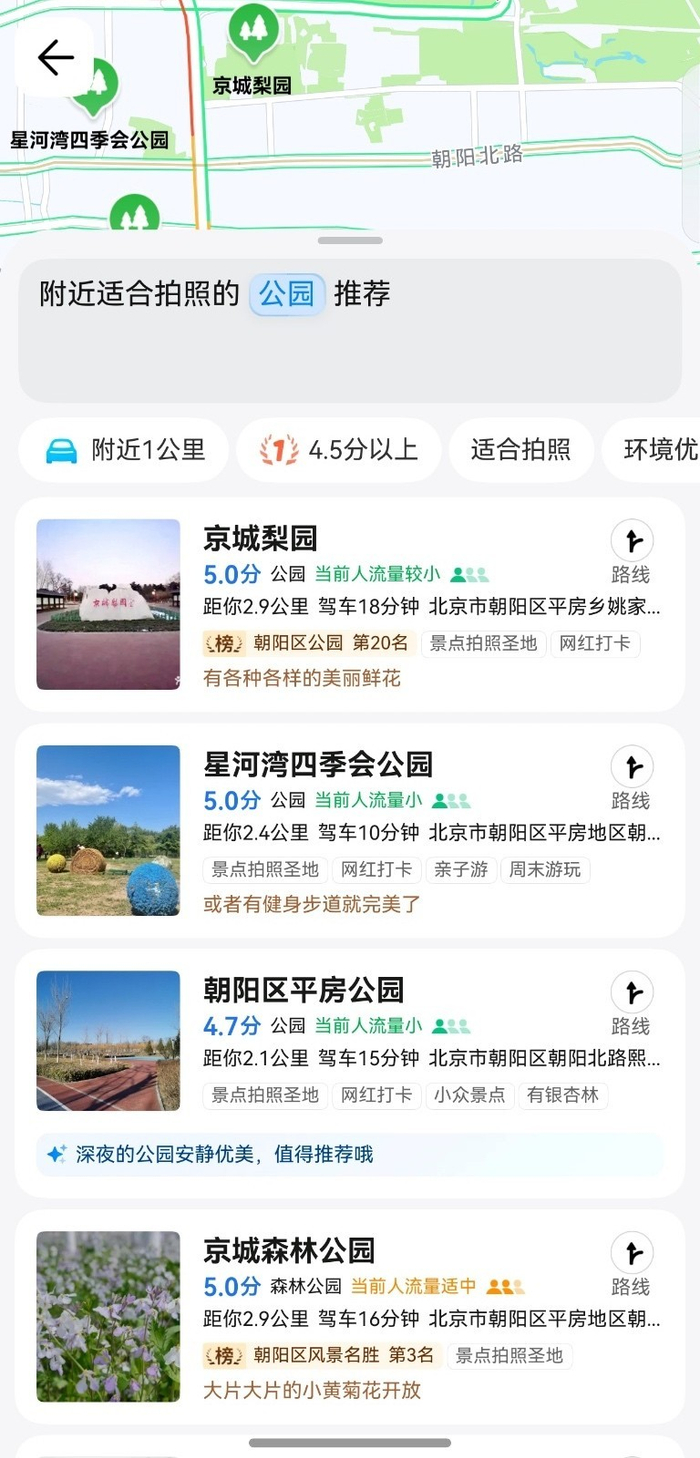The image size is (700, 1458).
Task: Plan route to 京城森林公园
Action: [x=631, y=1264]
